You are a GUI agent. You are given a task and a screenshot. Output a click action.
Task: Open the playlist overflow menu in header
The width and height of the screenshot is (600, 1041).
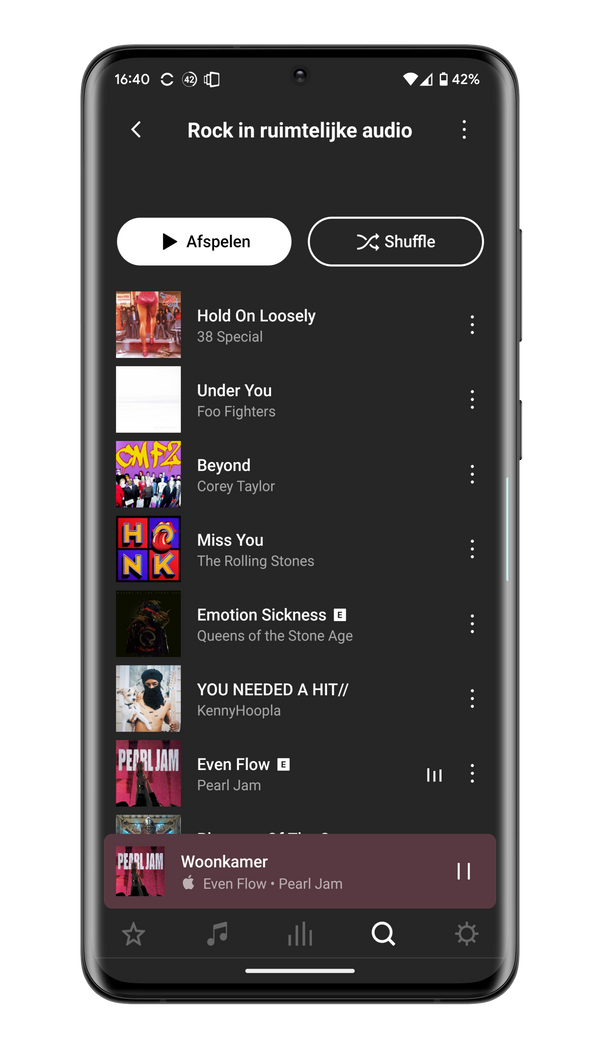point(463,130)
